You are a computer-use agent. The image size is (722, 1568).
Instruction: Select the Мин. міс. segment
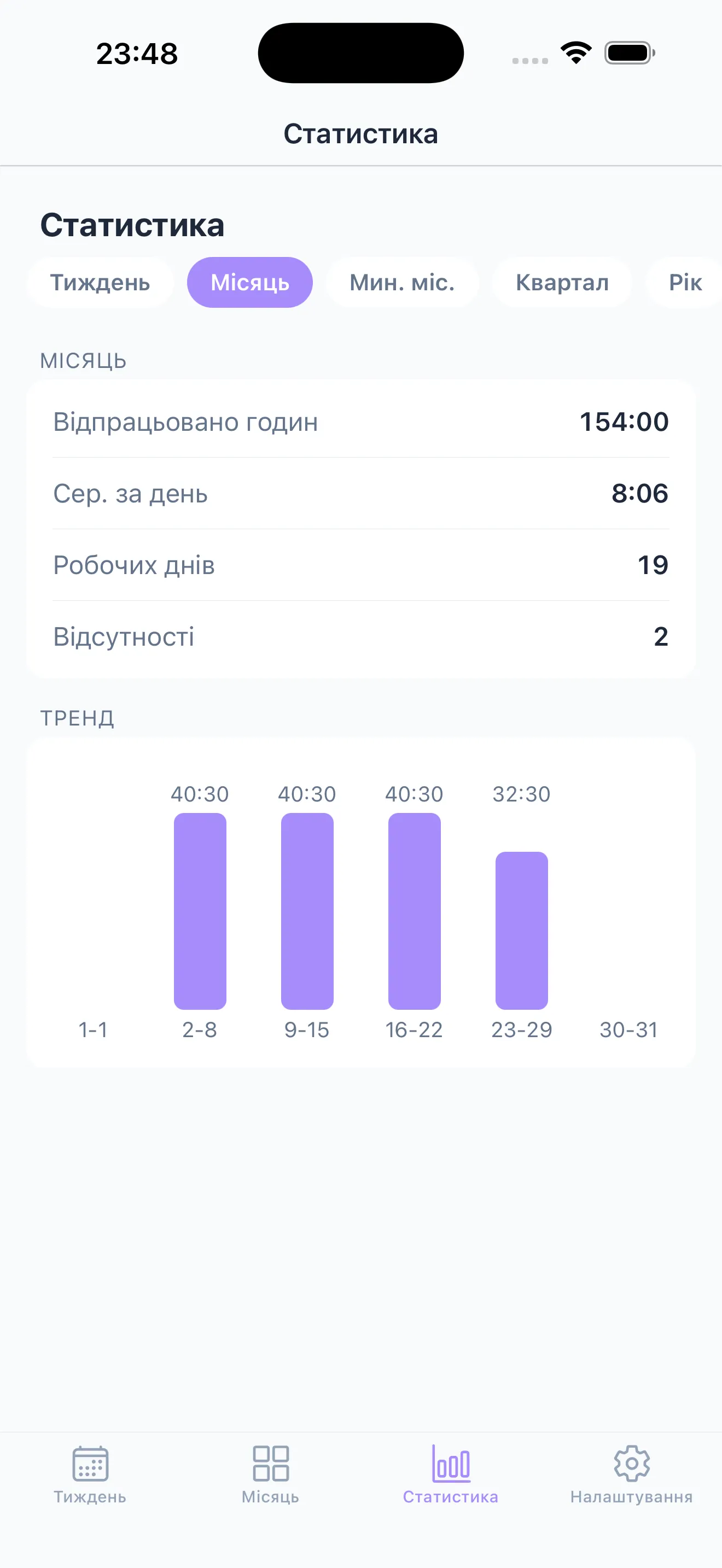tap(402, 282)
